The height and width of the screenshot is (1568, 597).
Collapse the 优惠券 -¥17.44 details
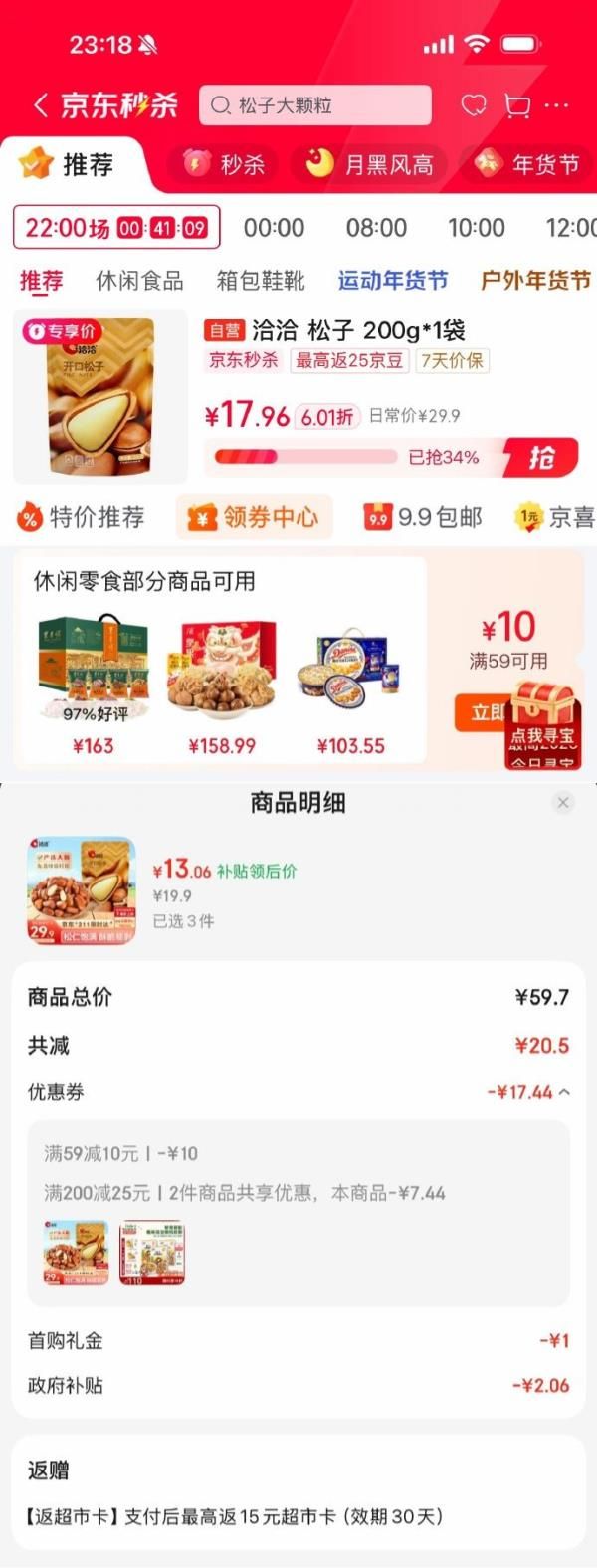point(564,1092)
